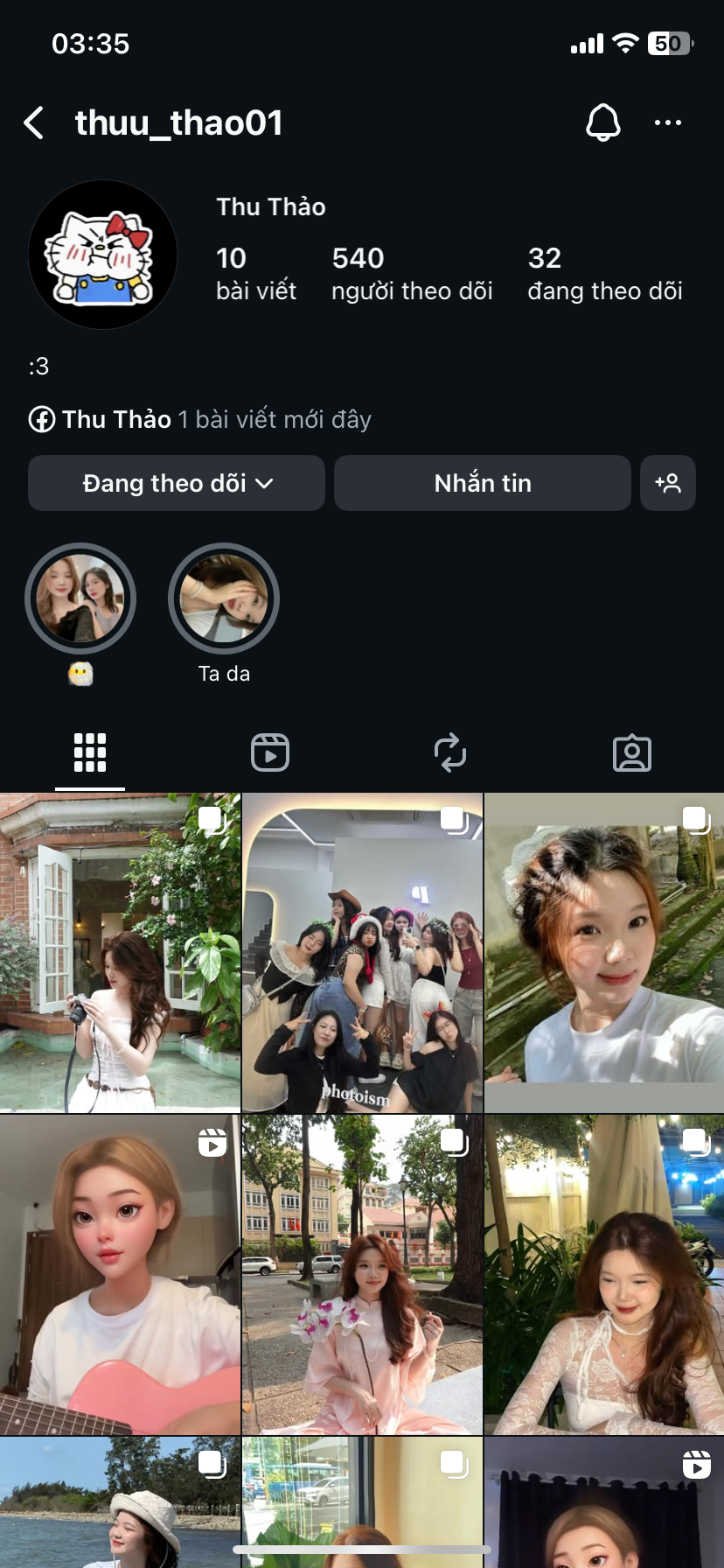Open the three-dot overflow menu

coord(668,122)
